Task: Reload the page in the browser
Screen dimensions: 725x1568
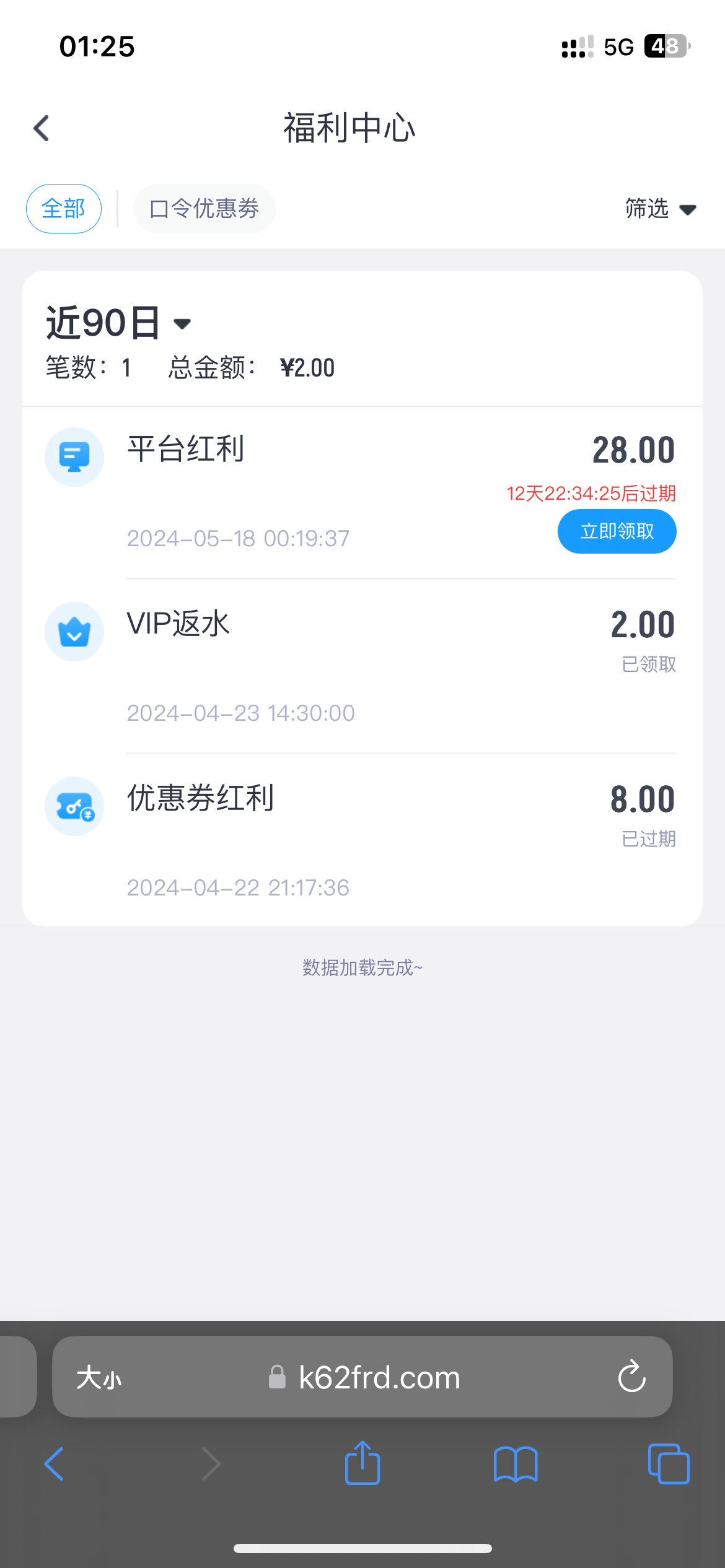Action: (x=631, y=1377)
